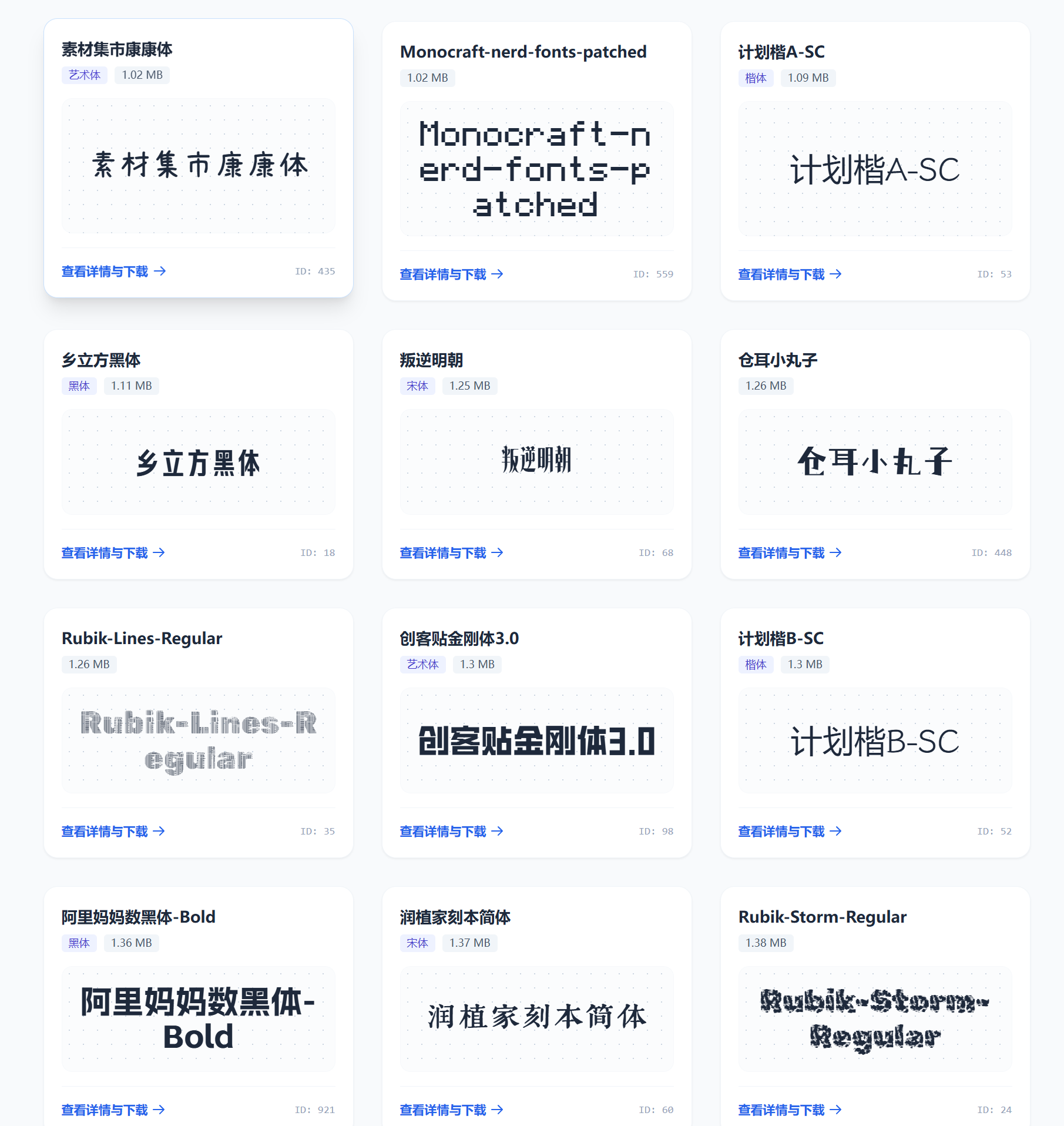View 计划楷B-SC details and download
1064x1126 pixels.
790,832
